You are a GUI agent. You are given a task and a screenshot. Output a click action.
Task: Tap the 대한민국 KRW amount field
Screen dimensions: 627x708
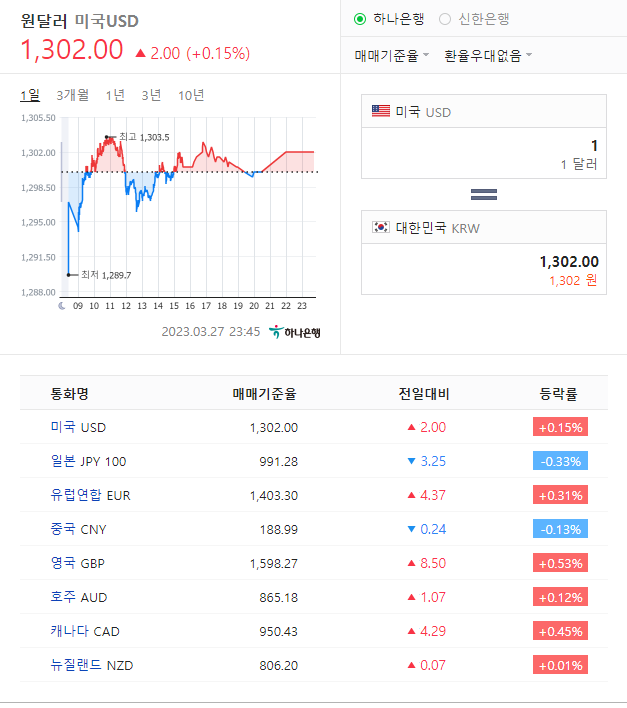pos(484,269)
